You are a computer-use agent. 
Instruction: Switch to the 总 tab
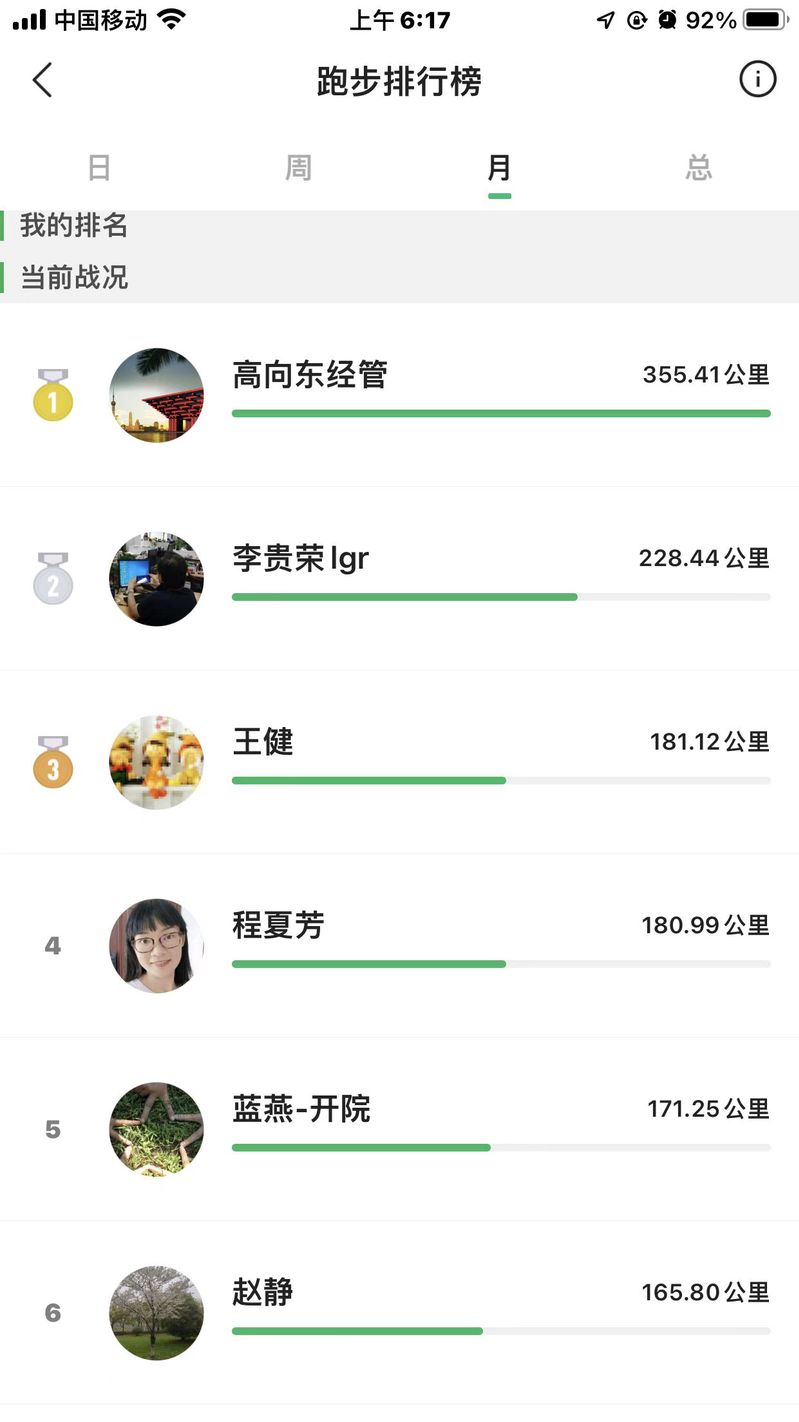[699, 167]
